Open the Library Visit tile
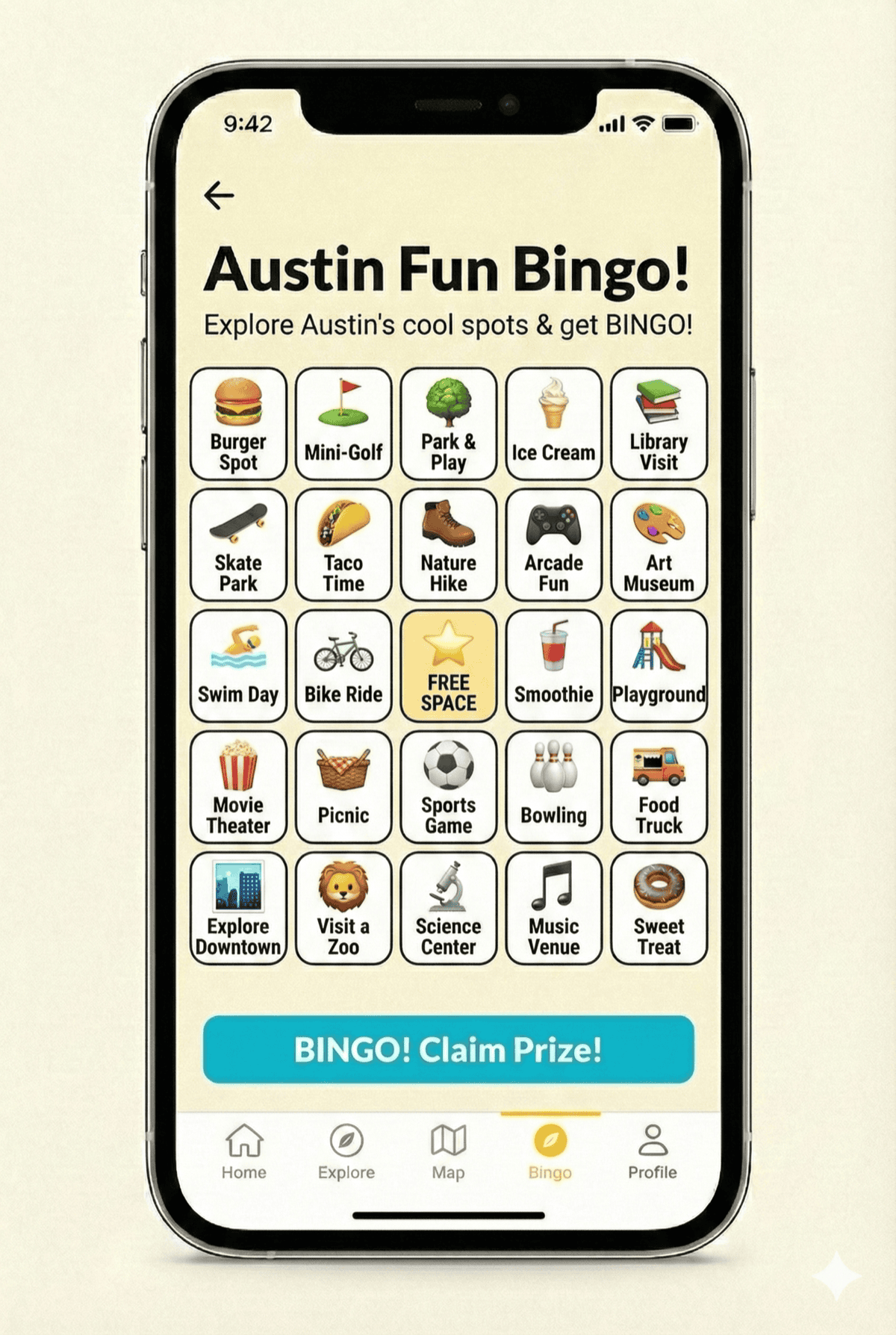This screenshot has width=896, height=1335. click(659, 423)
